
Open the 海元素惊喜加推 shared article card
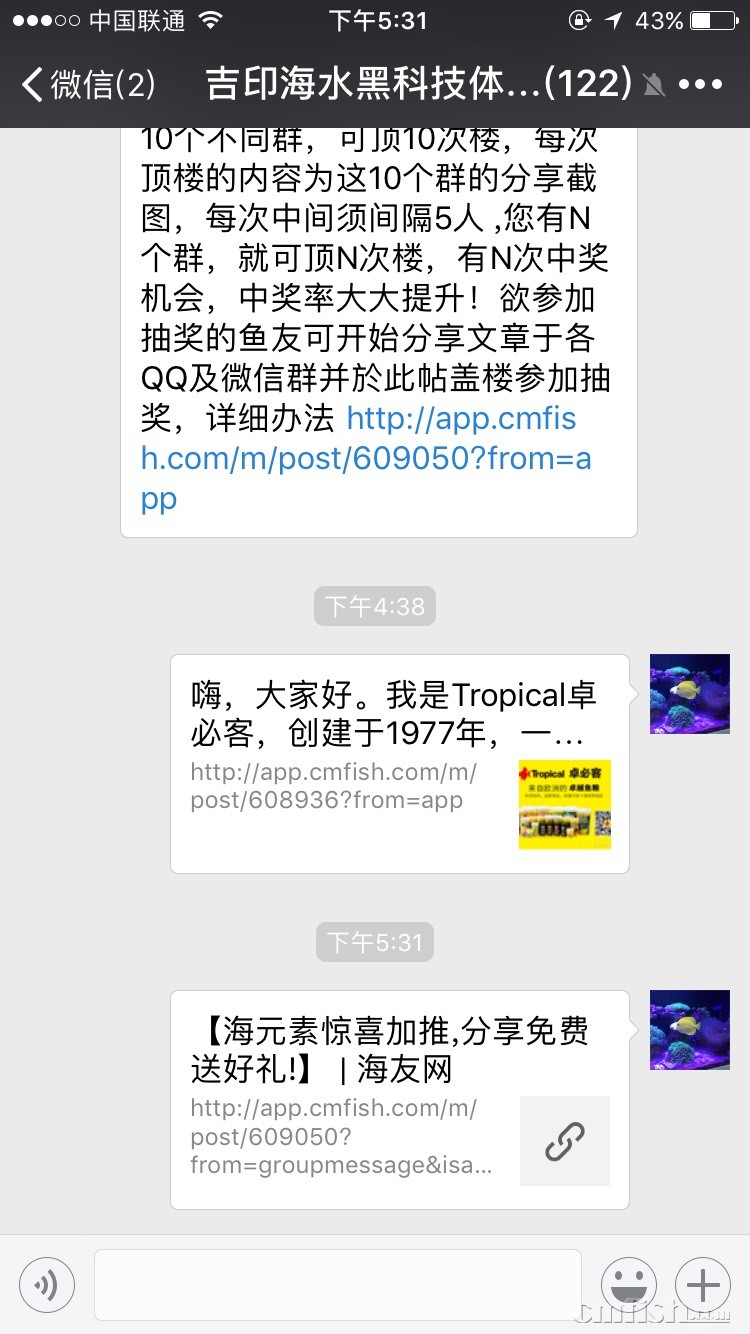[400, 1099]
